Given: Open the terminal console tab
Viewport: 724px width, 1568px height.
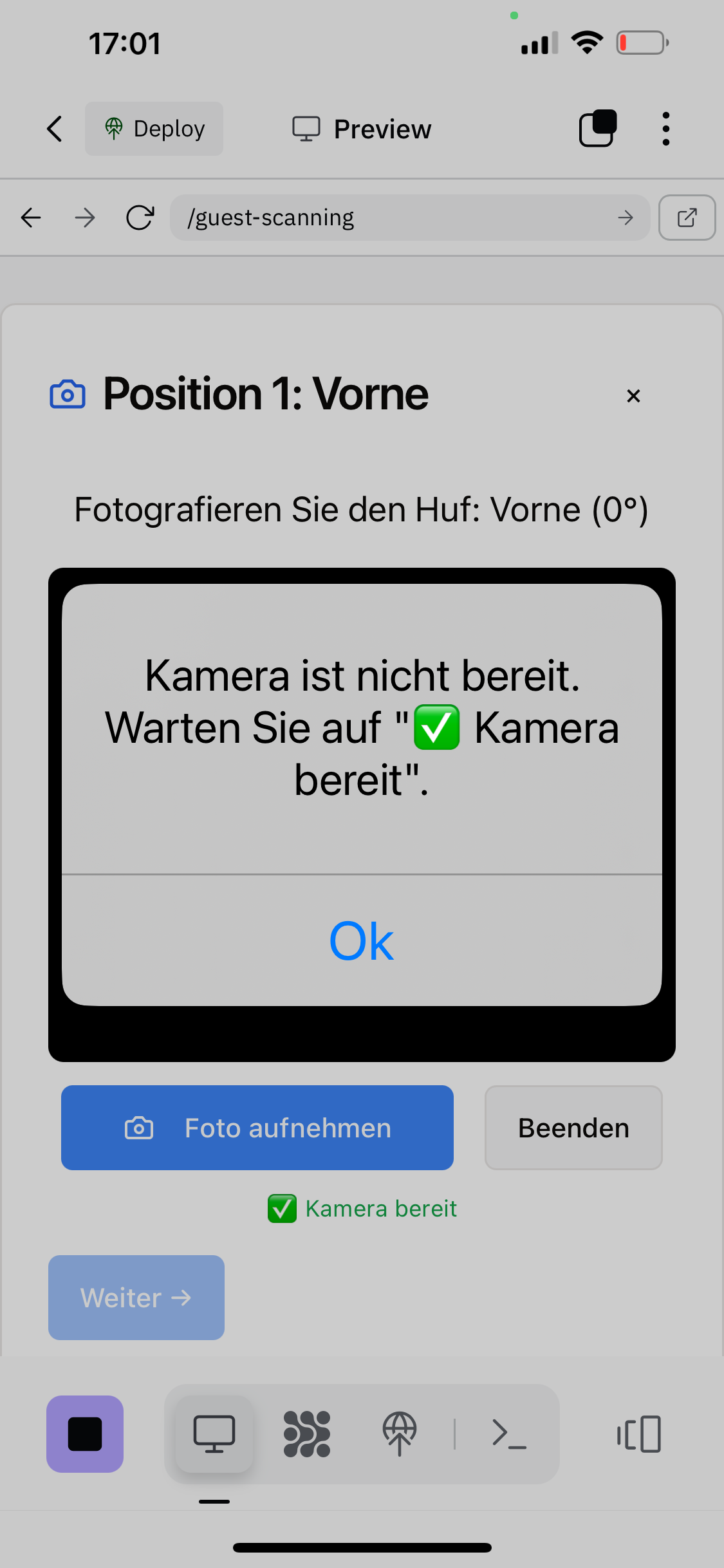Looking at the screenshot, I should tap(509, 1434).
